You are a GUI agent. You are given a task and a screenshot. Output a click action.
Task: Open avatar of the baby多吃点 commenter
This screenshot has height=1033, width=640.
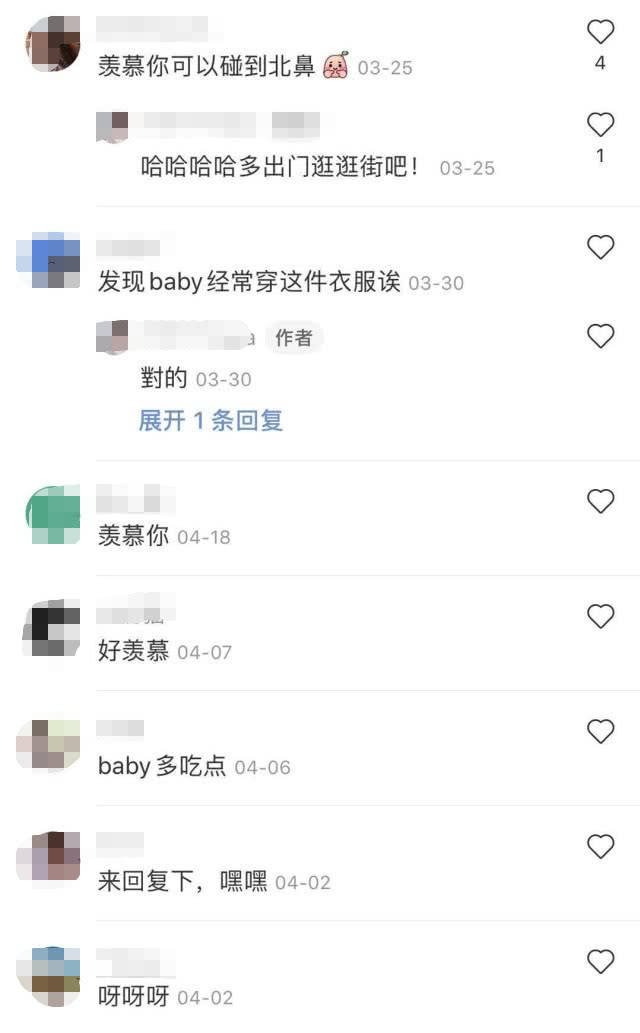coord(48,744)
